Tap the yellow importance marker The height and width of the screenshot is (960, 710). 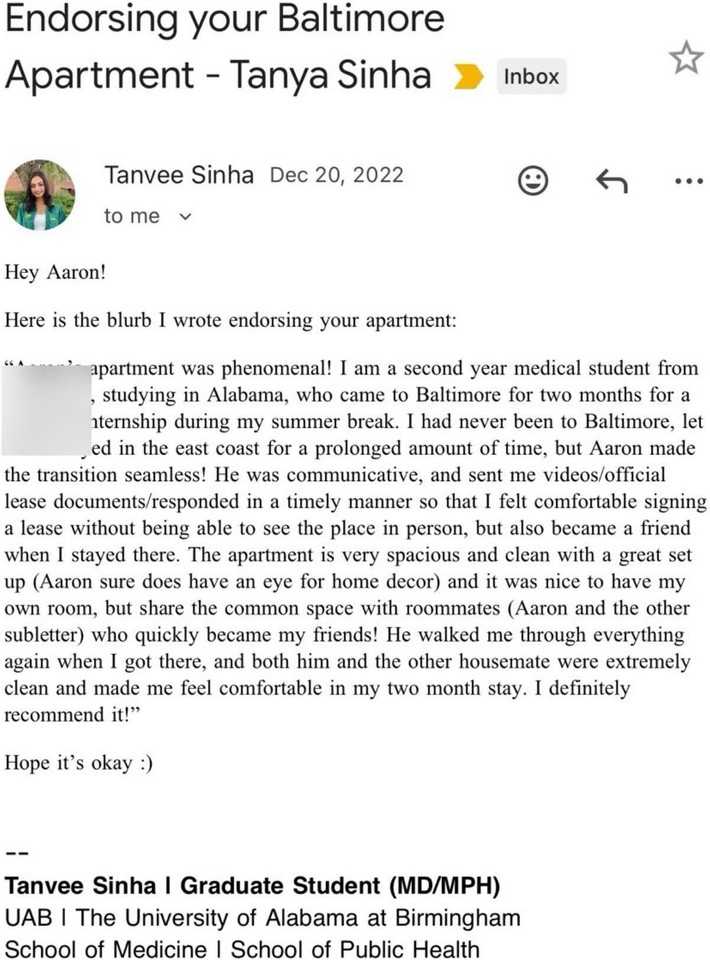click(x=467, y=77)
